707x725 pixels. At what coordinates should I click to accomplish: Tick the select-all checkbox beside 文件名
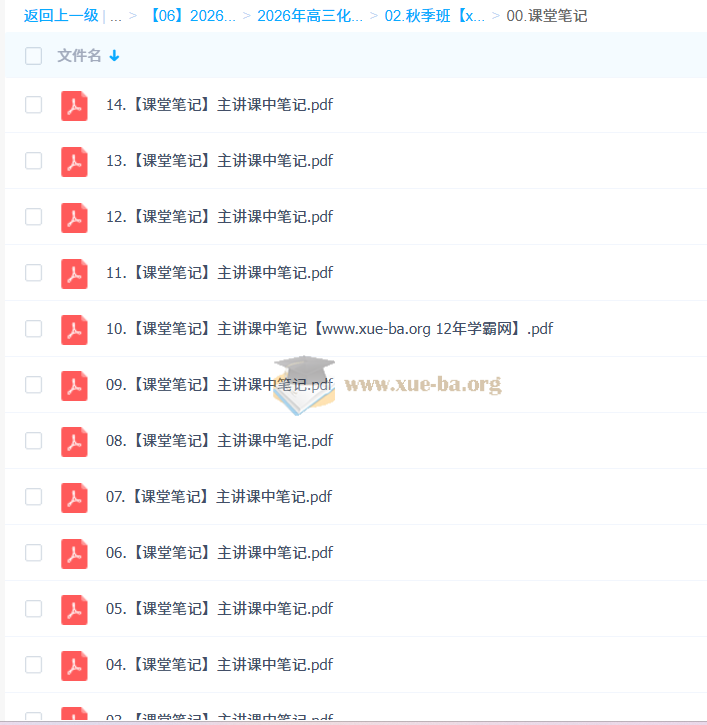point(34,56)
